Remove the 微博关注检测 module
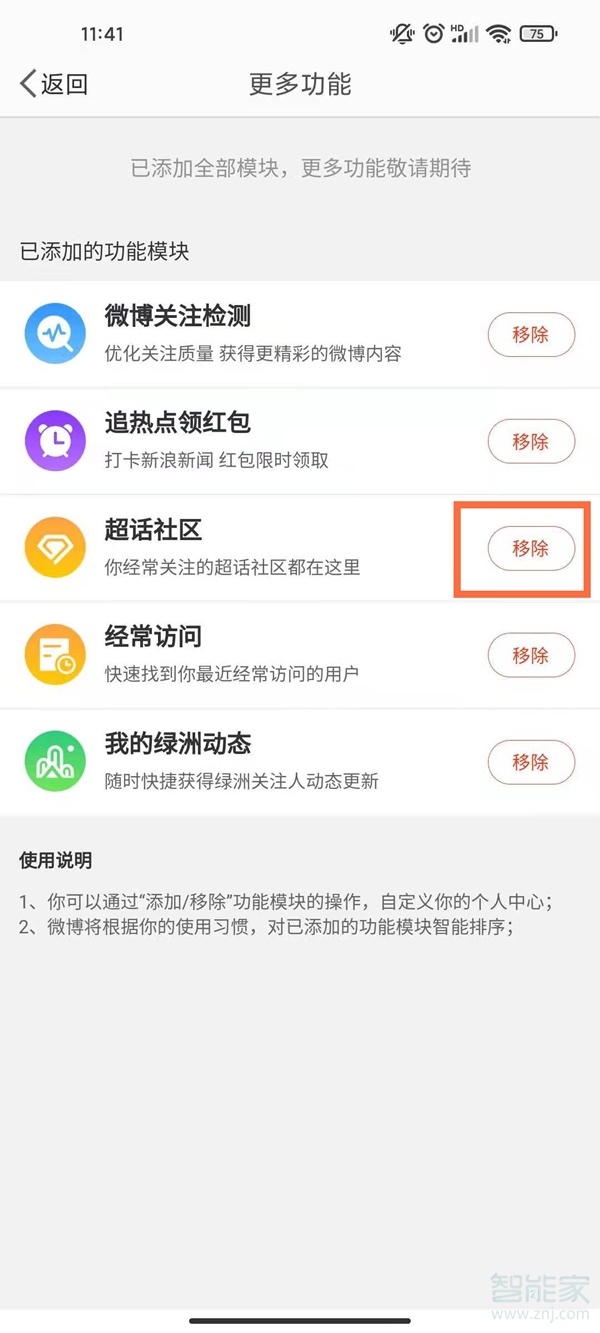 pos(531,335)
